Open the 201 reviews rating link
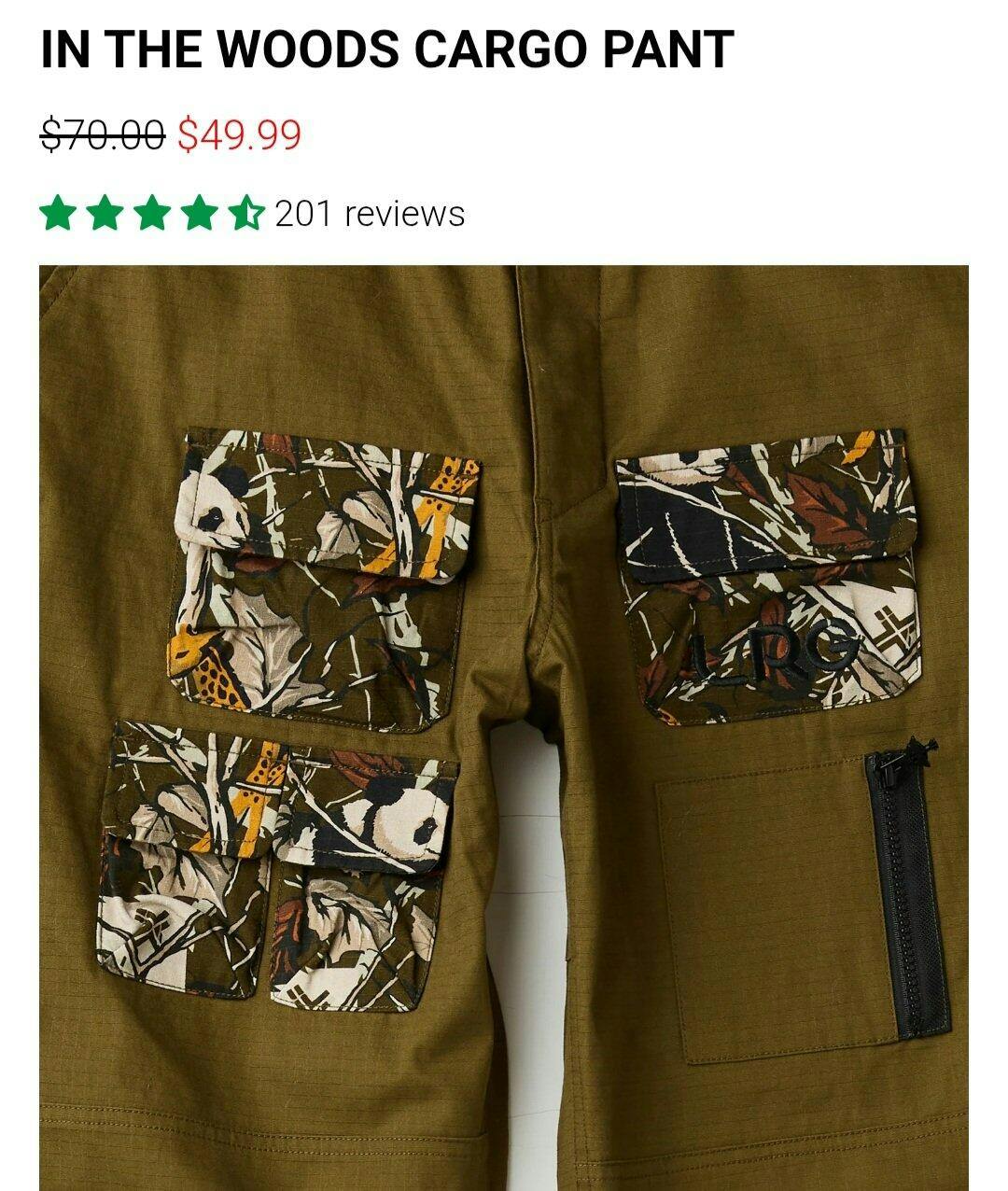The width and height of the screenshot is (1008, 1191). 370,214
